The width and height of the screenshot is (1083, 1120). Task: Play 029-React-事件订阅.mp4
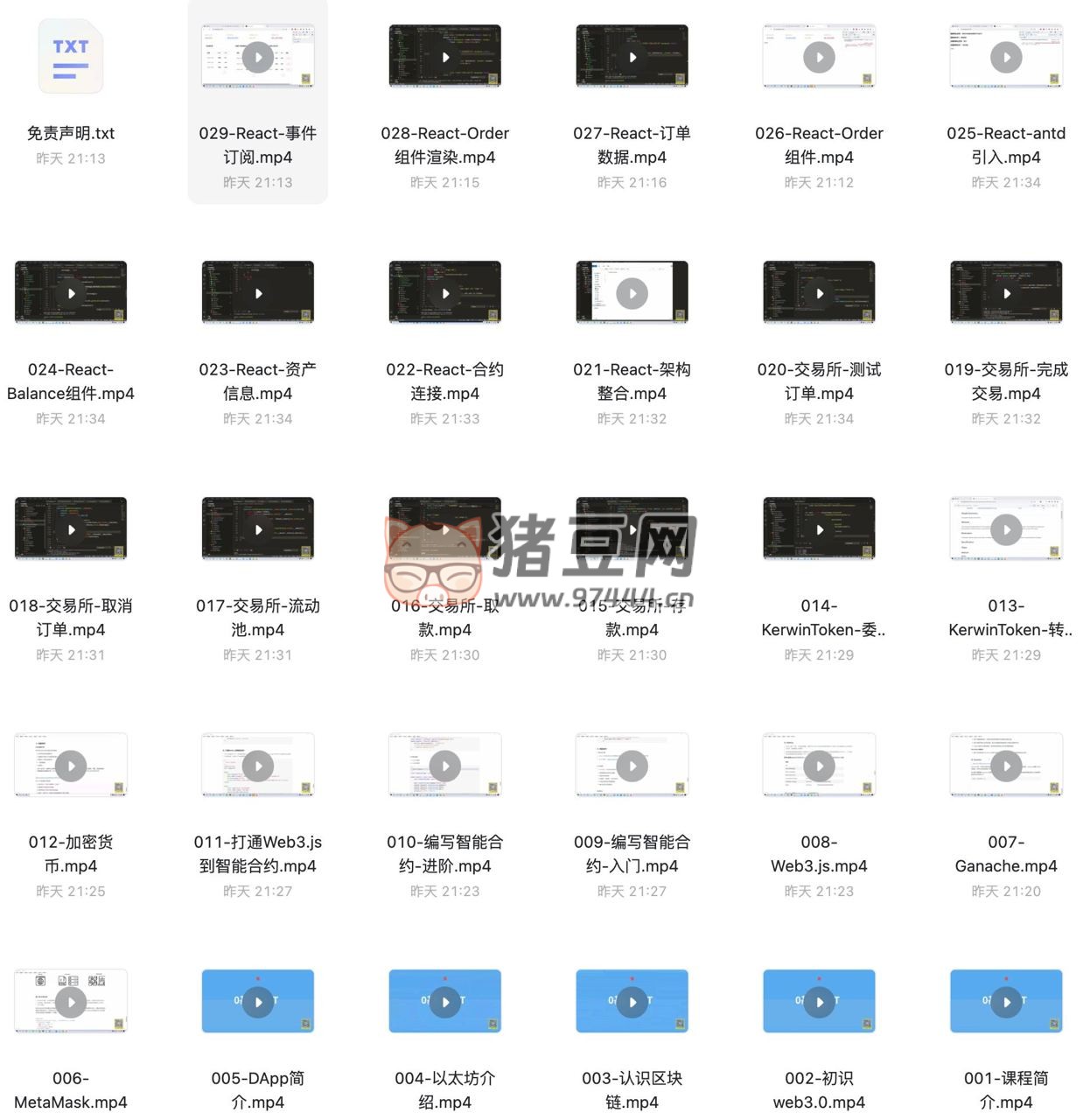coord(257,58)
